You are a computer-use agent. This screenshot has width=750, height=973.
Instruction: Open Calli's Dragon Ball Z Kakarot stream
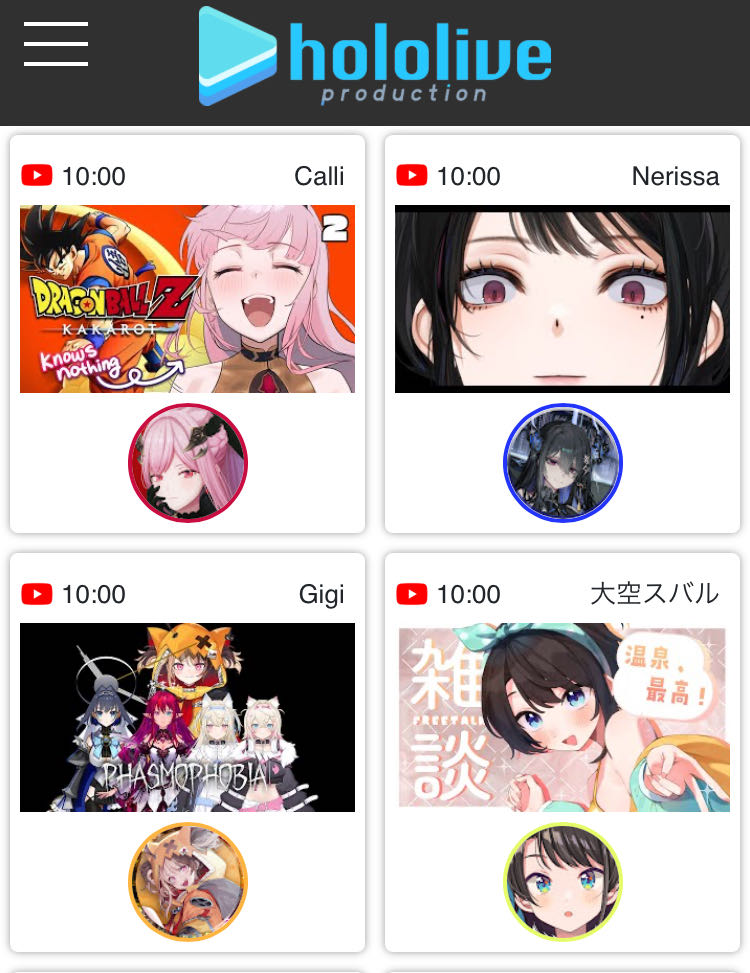point(187,299)
